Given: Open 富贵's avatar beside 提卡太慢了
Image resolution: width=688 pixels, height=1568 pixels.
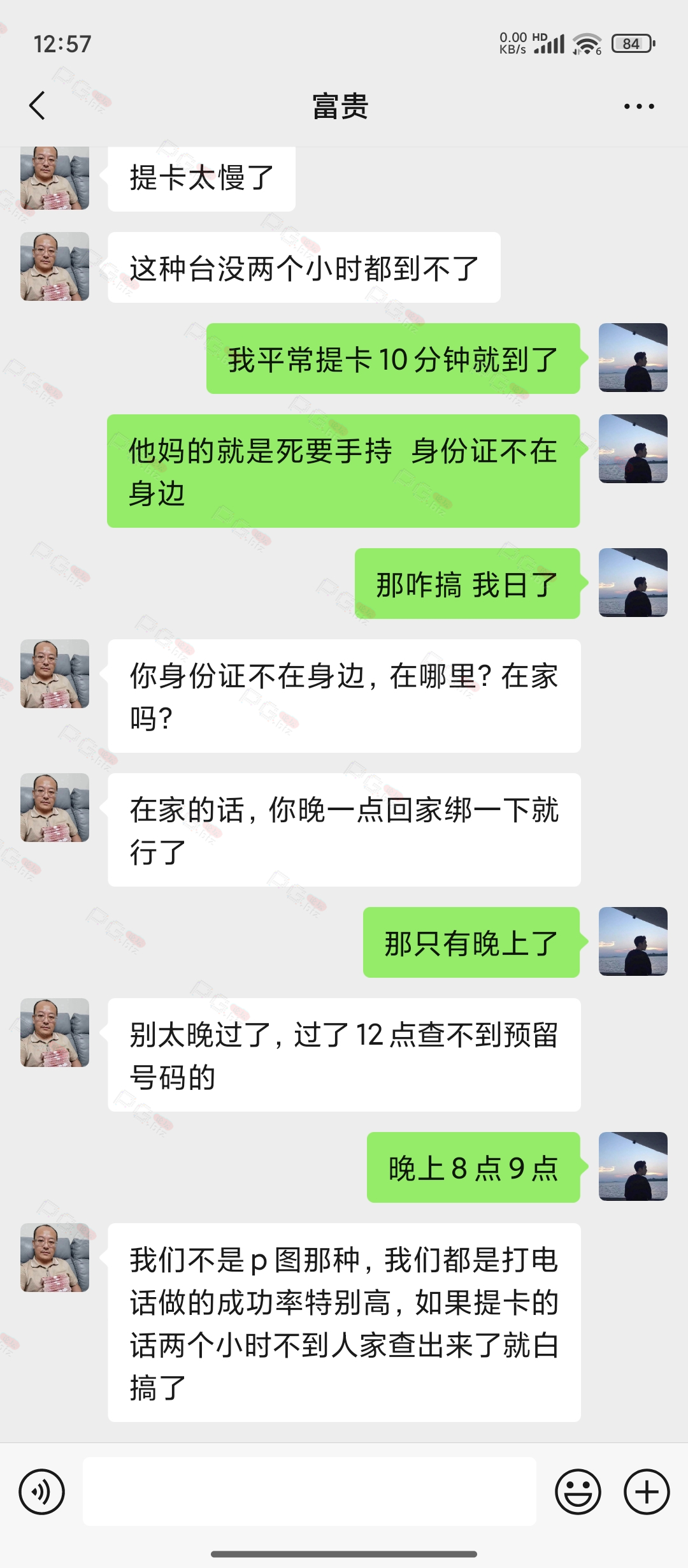Looking at the screenshot, I should [55, 178].
